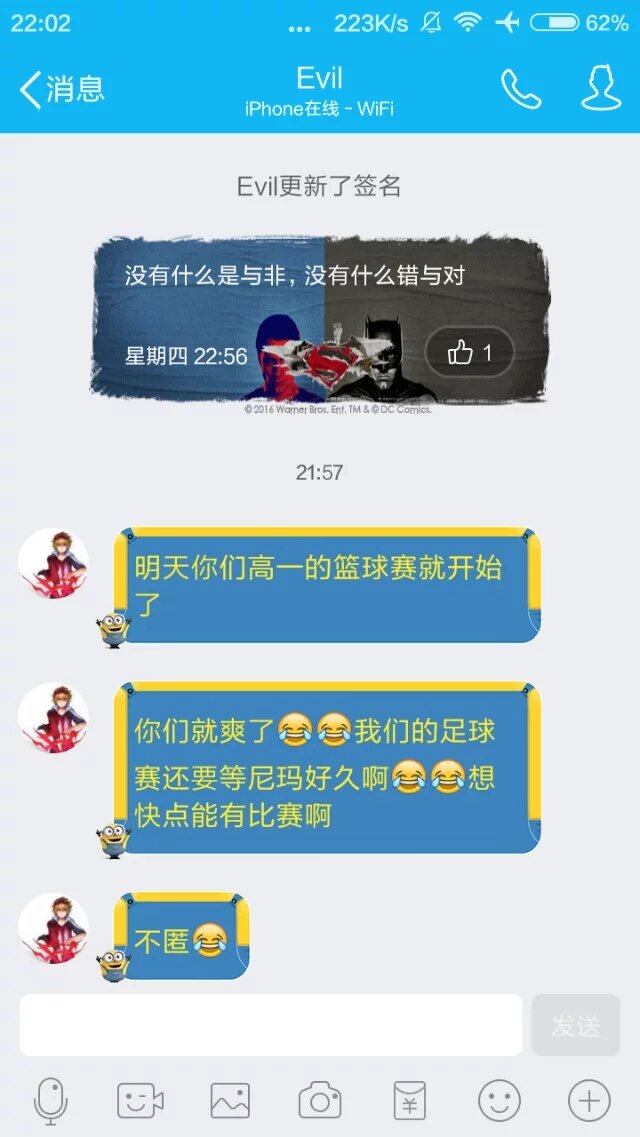Viewport: 640px width, 1137px height.
Task: Tap the 发送 send button
Action: point(576,1025)
